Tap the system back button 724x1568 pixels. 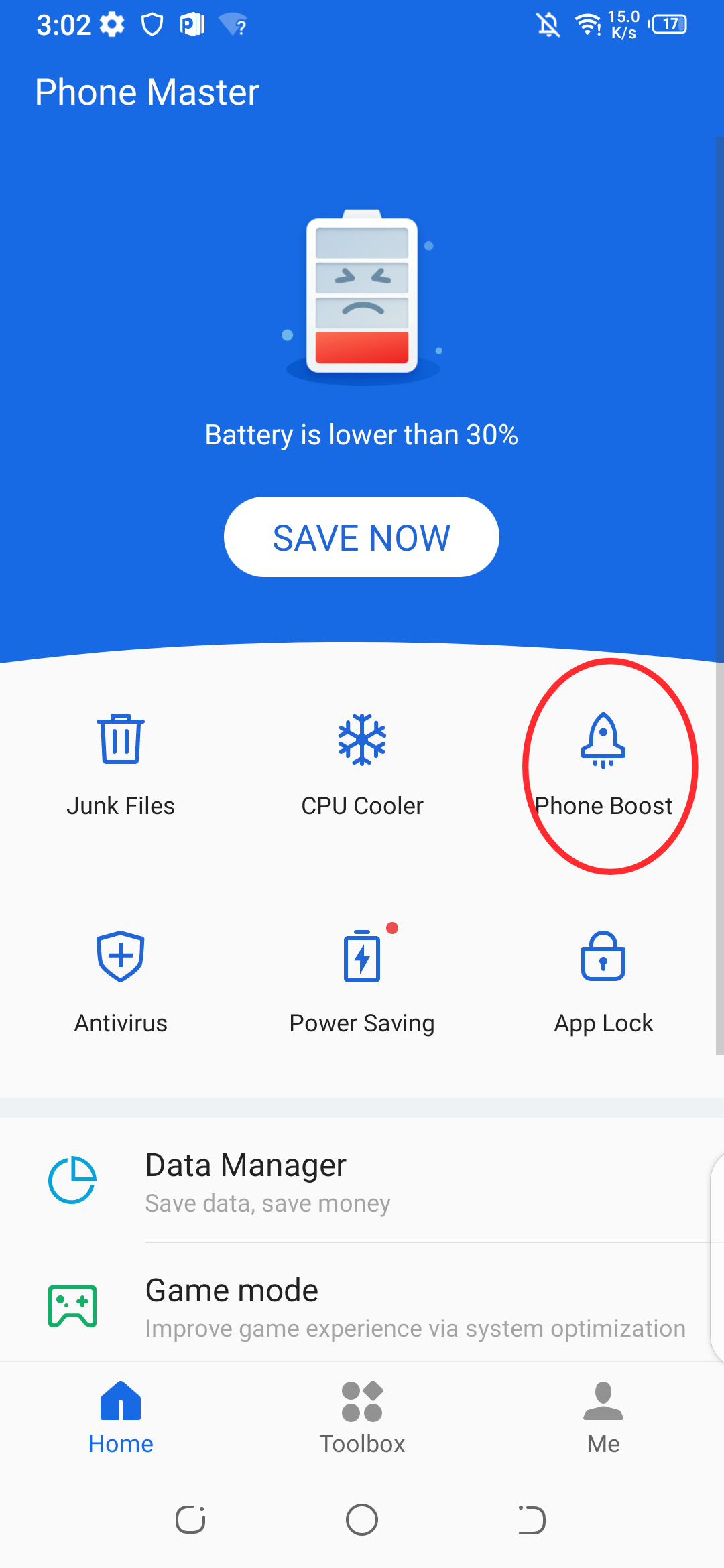point(532,1520)
